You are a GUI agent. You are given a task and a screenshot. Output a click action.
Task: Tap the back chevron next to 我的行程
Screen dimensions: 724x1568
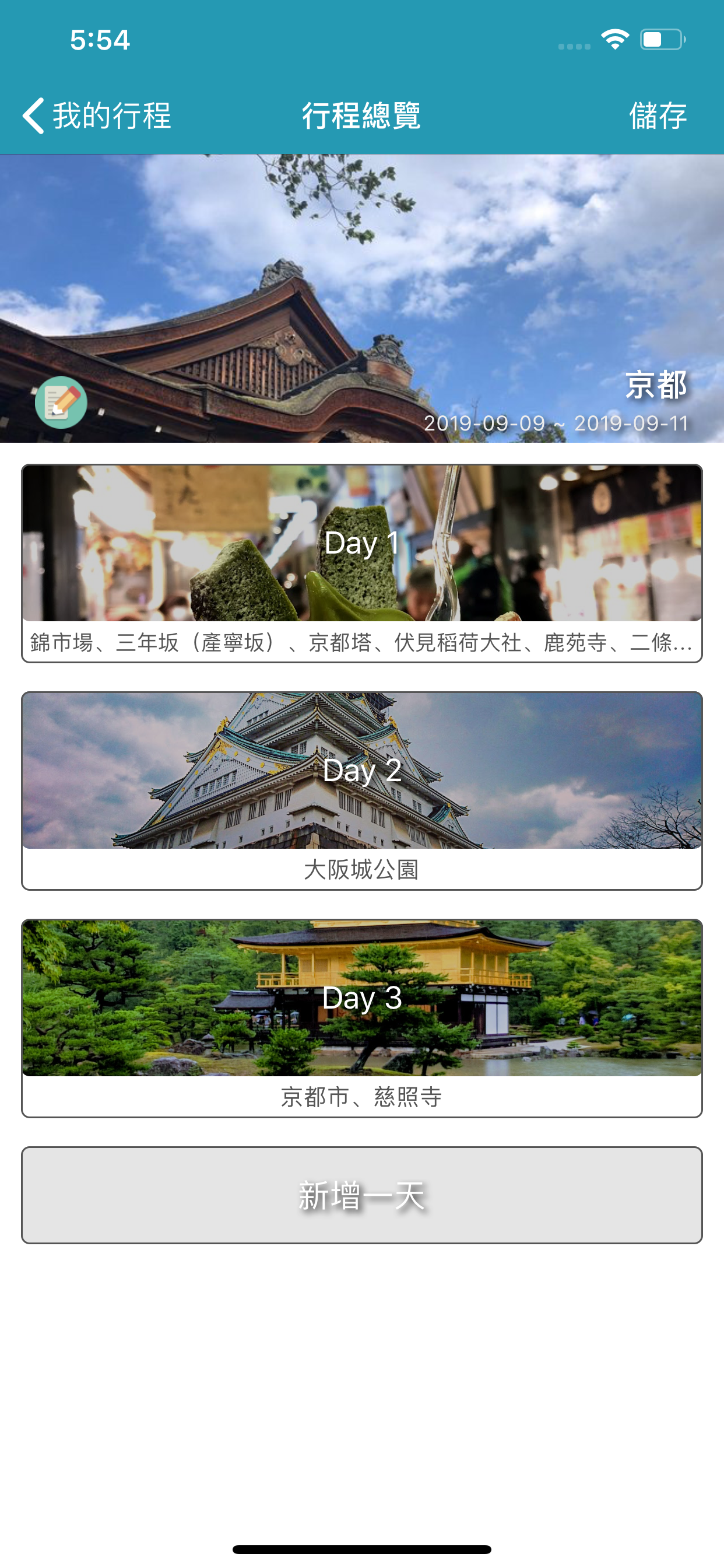coord(33,116)
